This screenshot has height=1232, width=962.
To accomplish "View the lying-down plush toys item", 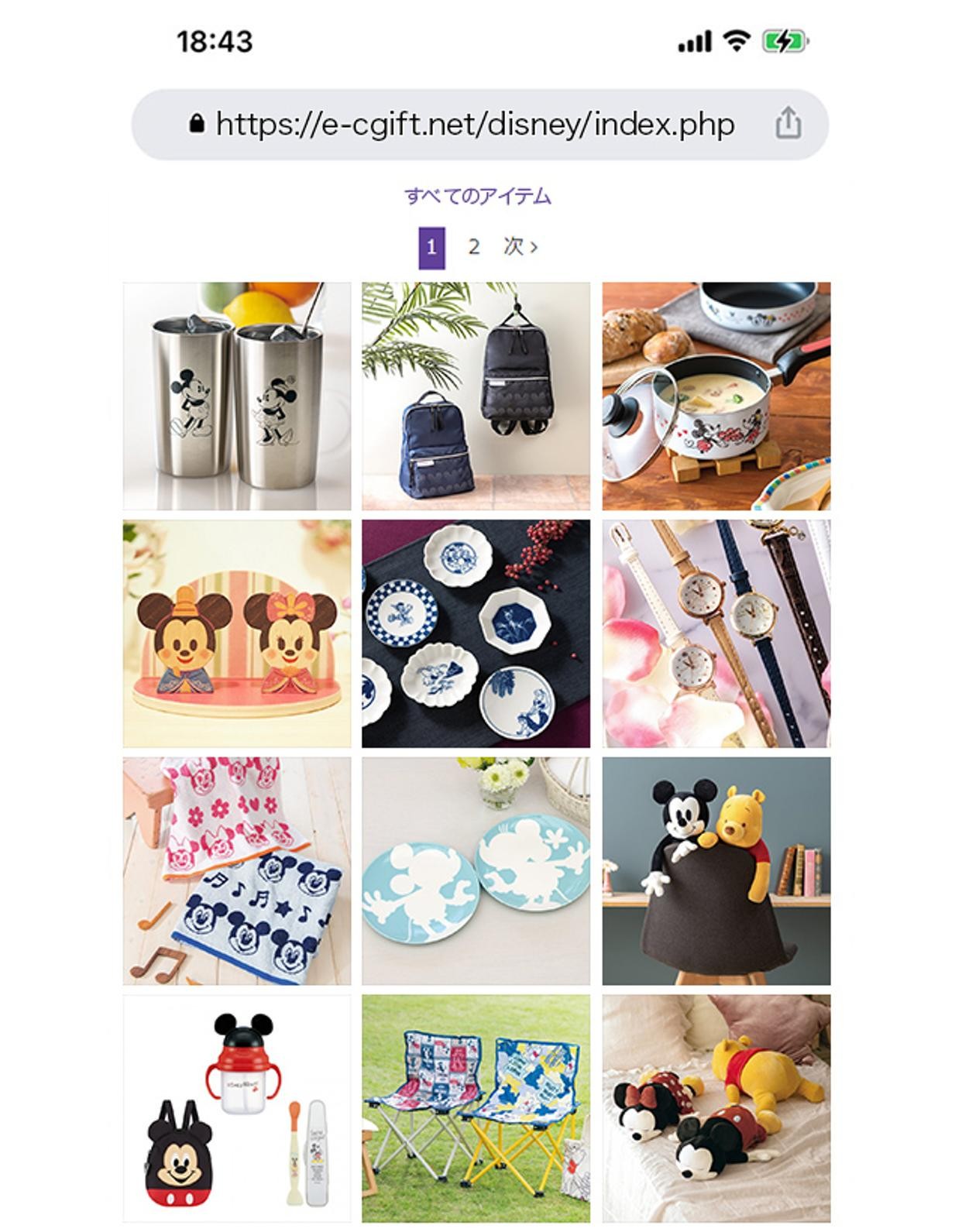I will tap(716, 1109).
